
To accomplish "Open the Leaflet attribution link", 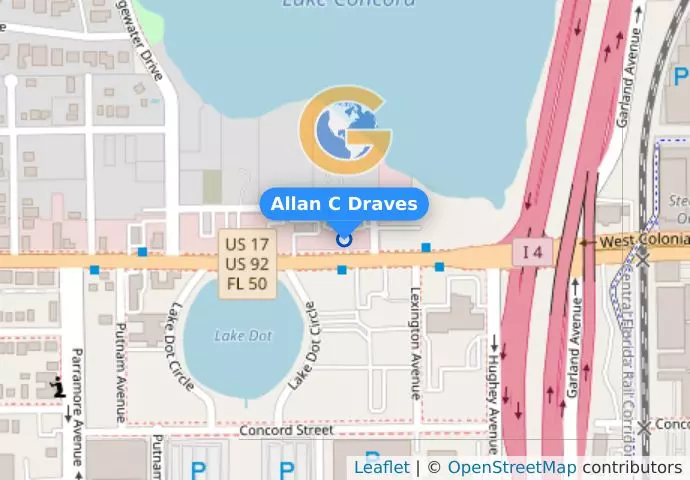I will 381,468.
